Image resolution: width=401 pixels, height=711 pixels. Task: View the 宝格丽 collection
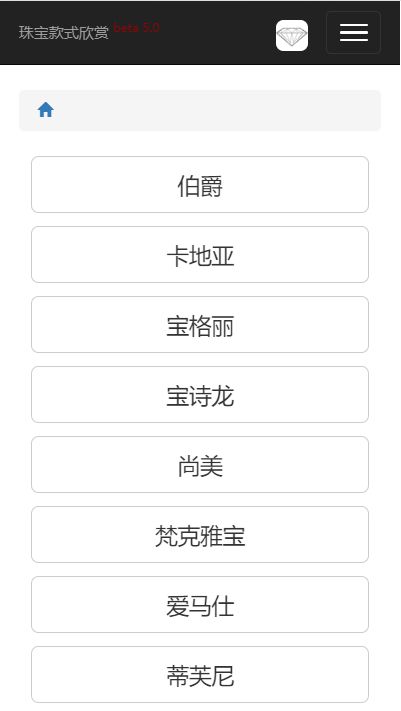[x=200, y=324]
